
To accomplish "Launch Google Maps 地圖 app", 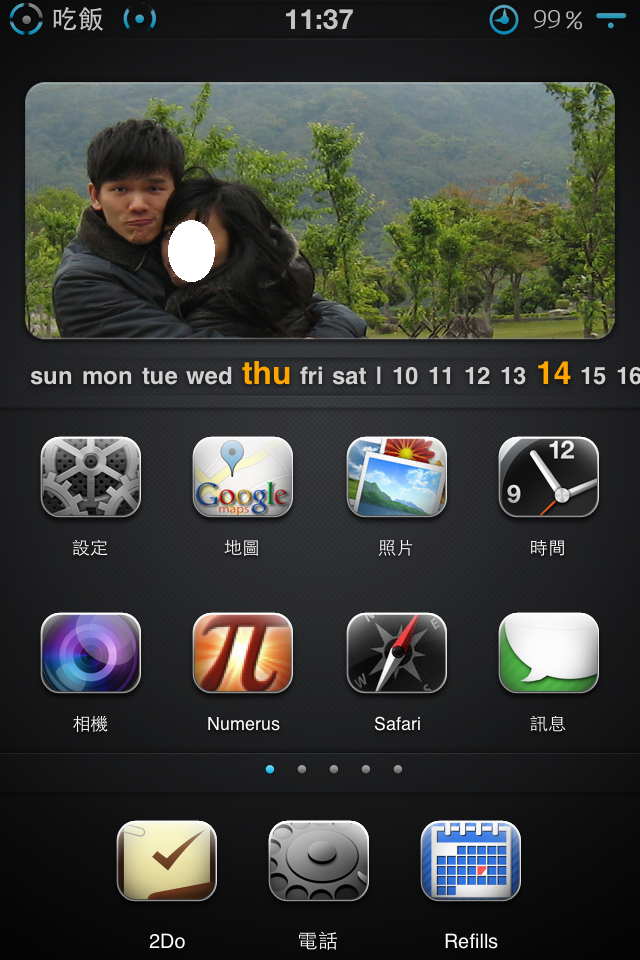I will (243, 478).
